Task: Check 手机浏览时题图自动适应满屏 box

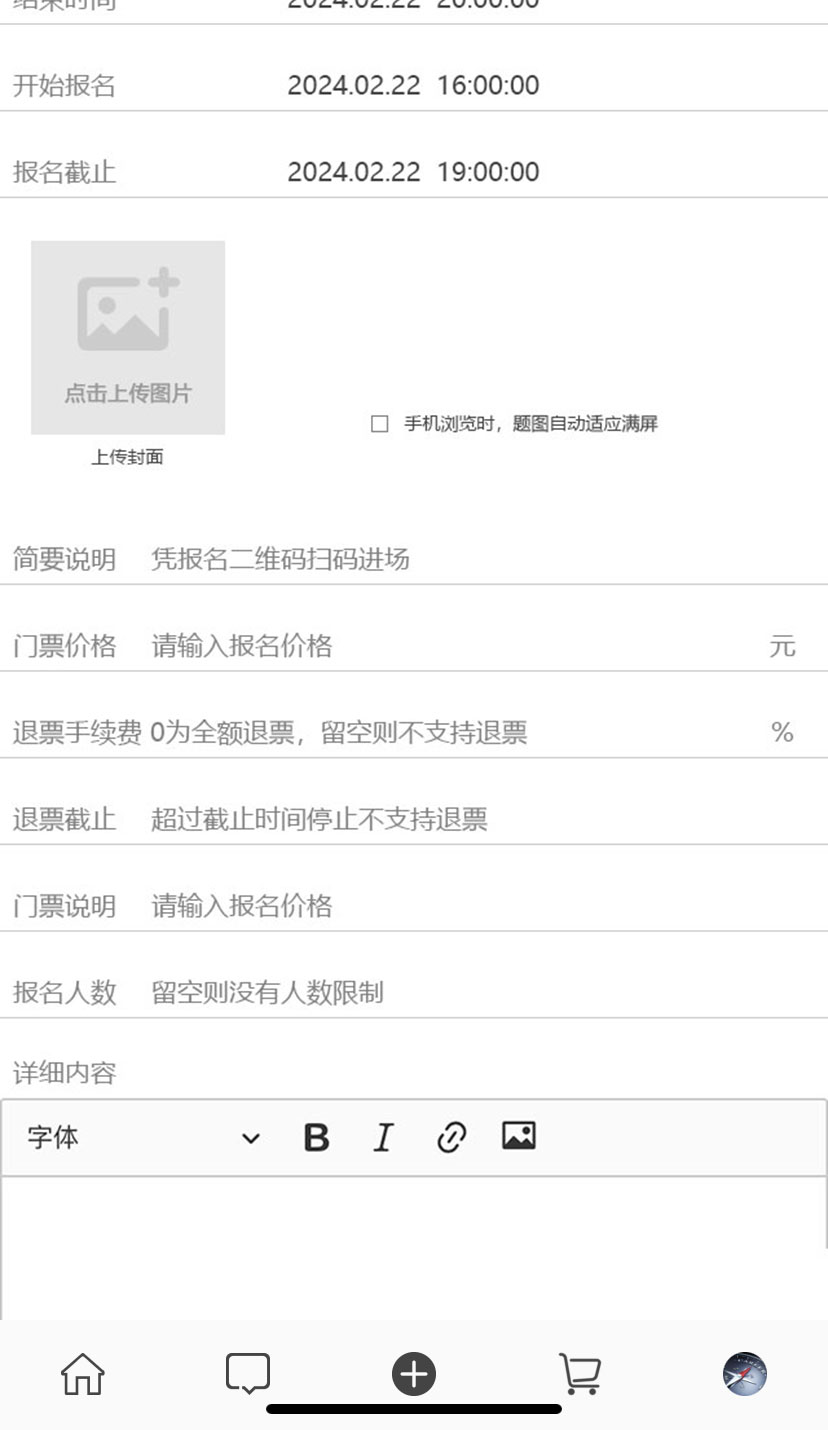Action: (x=380, y=424)
